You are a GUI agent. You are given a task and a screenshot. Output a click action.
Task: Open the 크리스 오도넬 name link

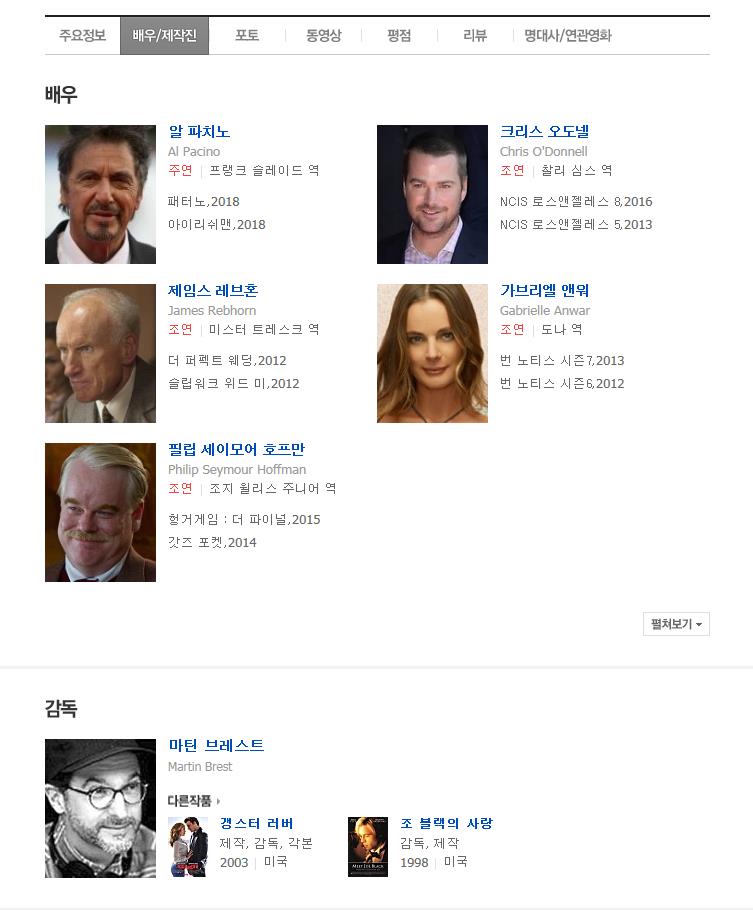point(544,132)
